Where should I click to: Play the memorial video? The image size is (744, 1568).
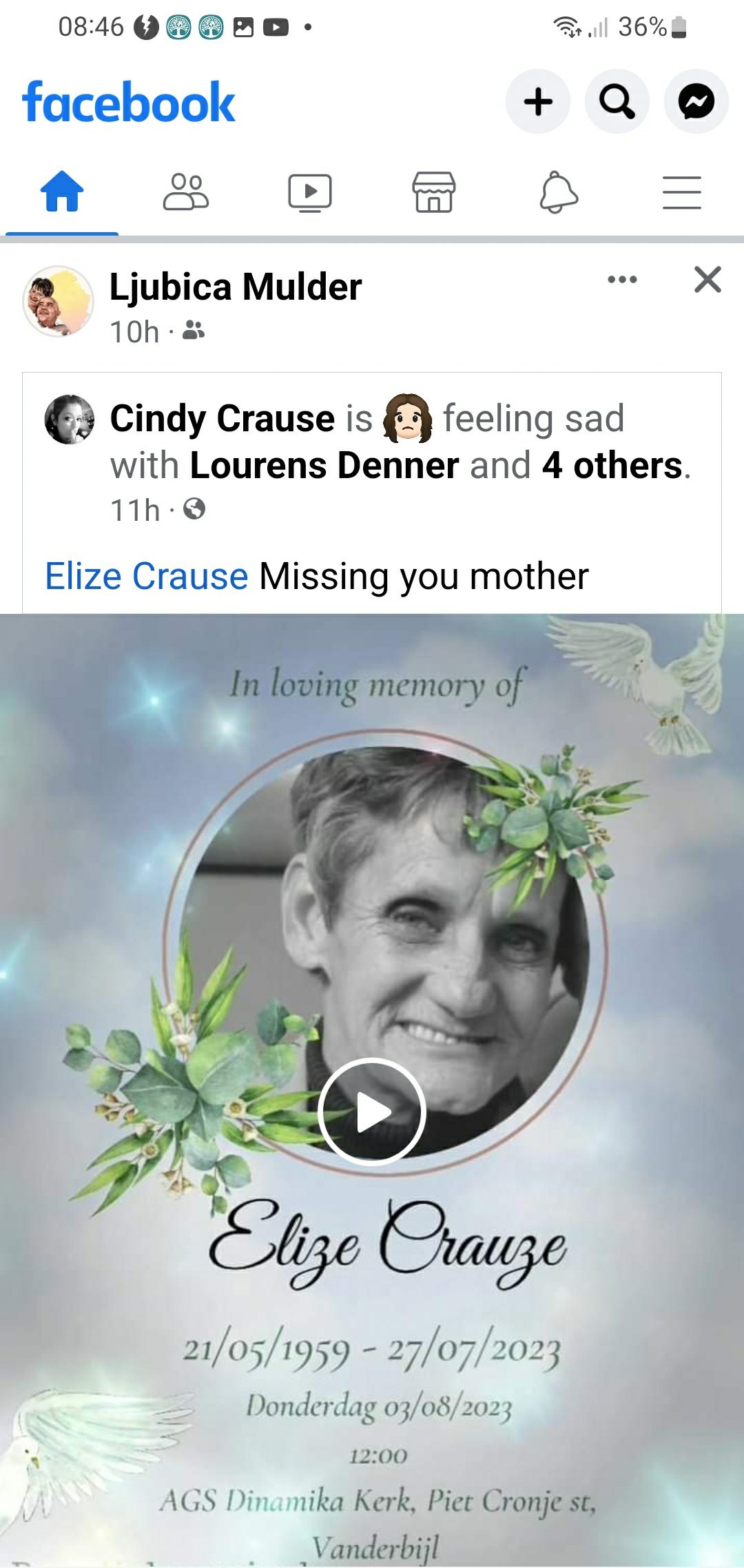(372, 1111)
